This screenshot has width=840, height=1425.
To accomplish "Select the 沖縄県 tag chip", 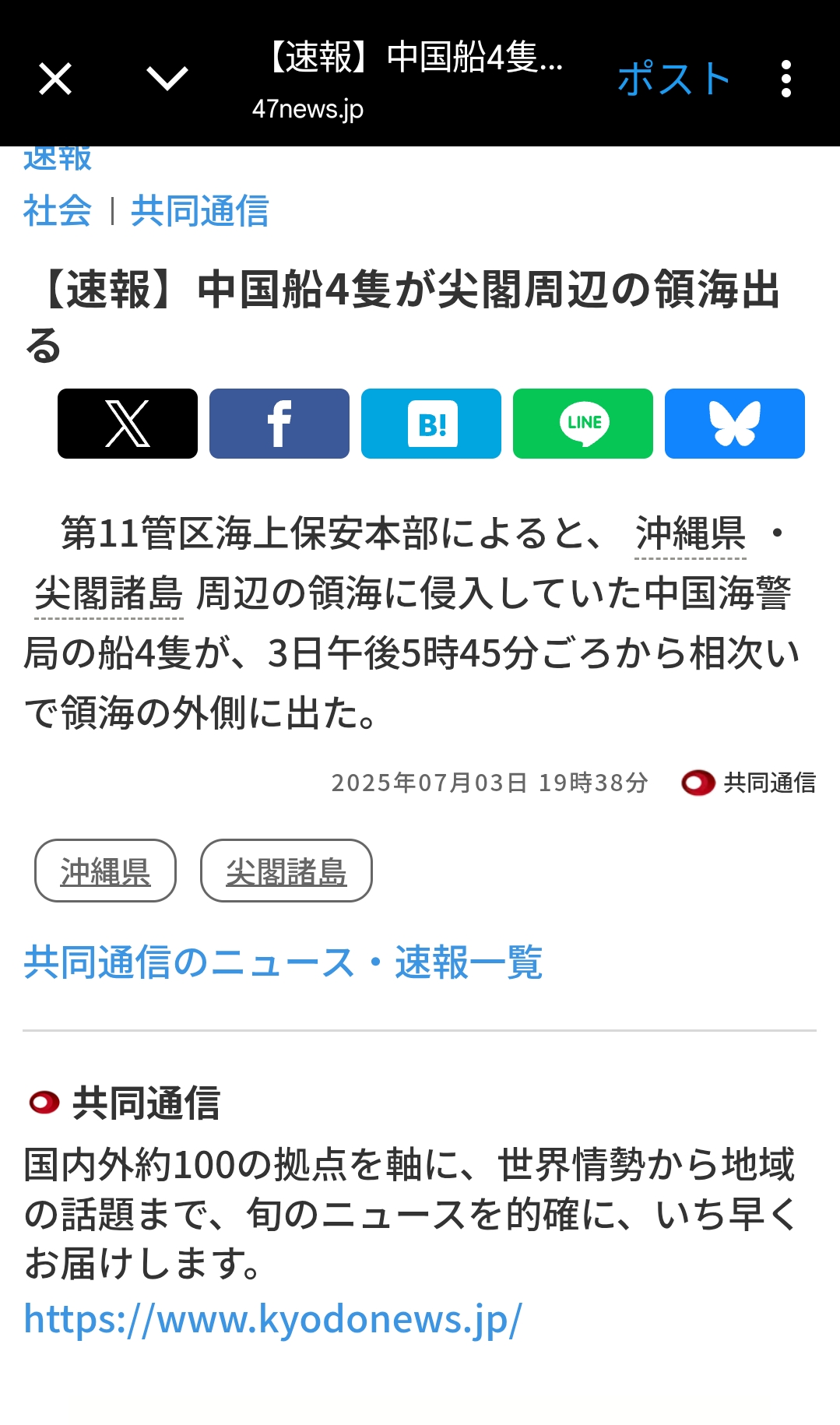I will (x=105, y=871).
